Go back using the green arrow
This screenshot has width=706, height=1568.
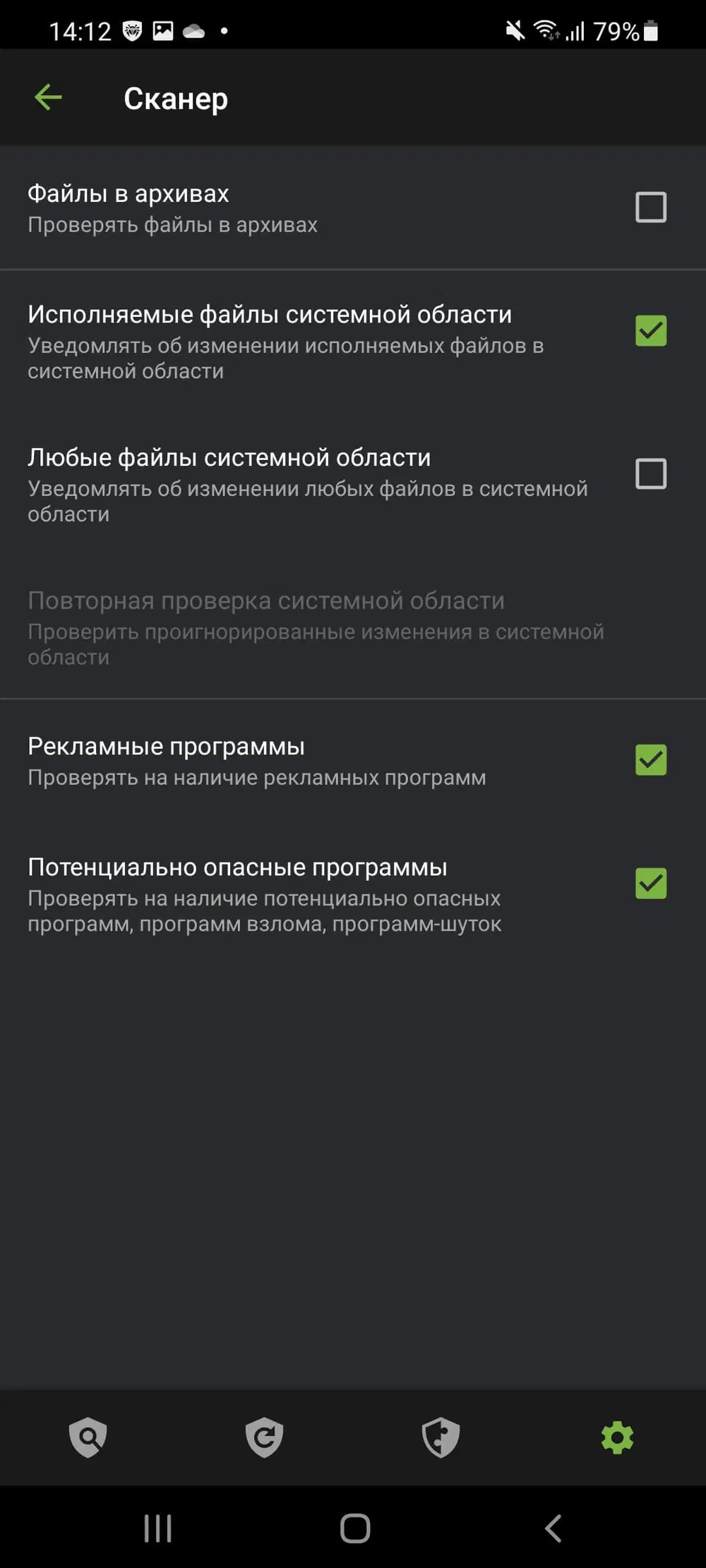tap(48, 97)
